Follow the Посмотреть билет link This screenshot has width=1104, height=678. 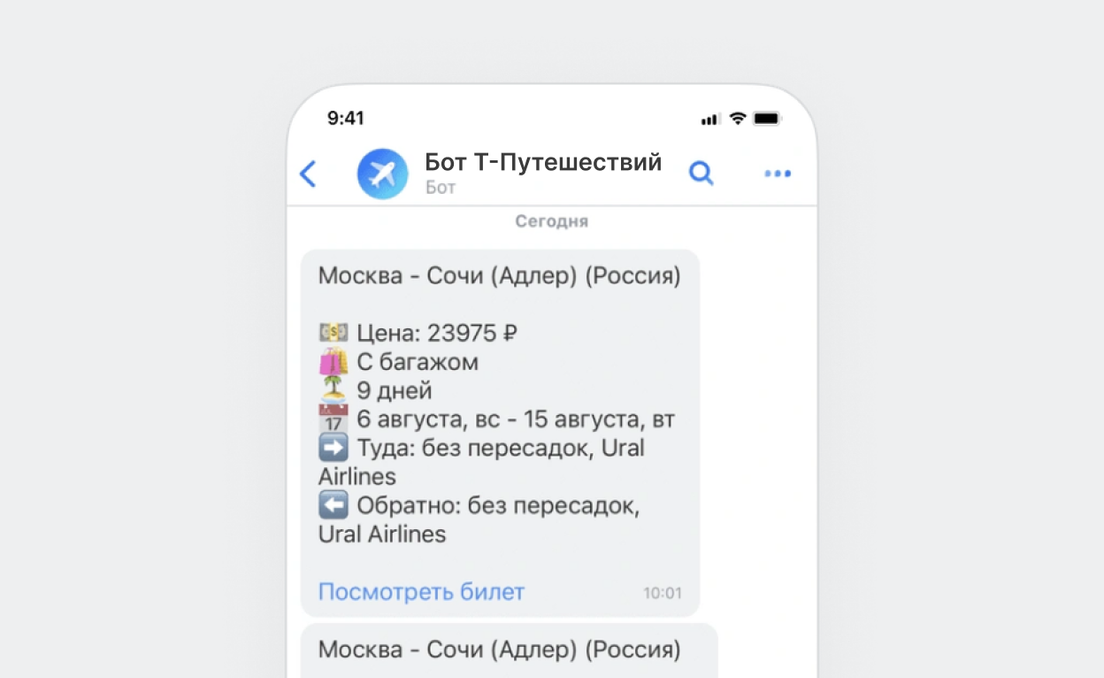click(421, 592)
